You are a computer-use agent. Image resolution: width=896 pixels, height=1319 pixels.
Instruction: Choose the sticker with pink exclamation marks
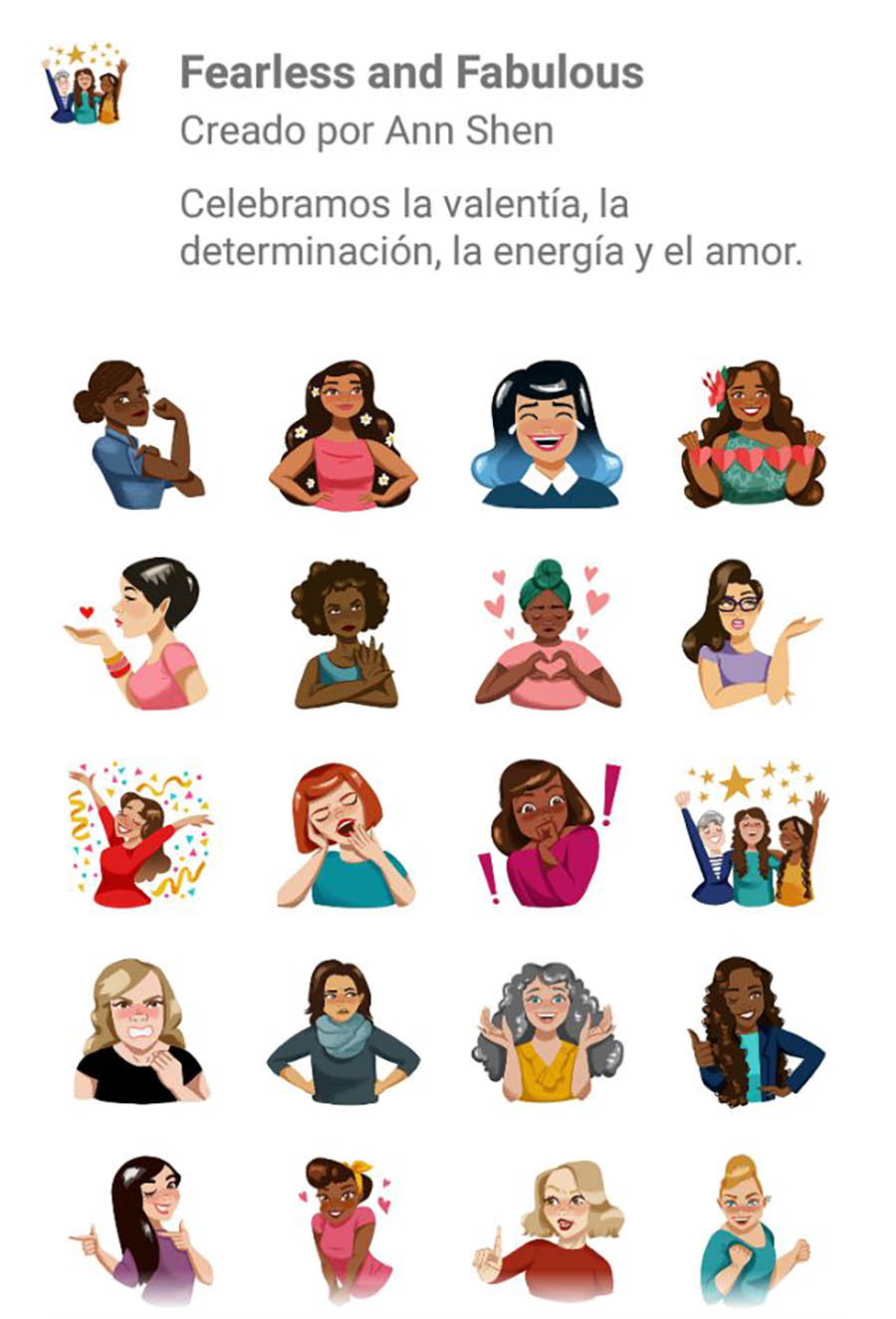(548, 834)
